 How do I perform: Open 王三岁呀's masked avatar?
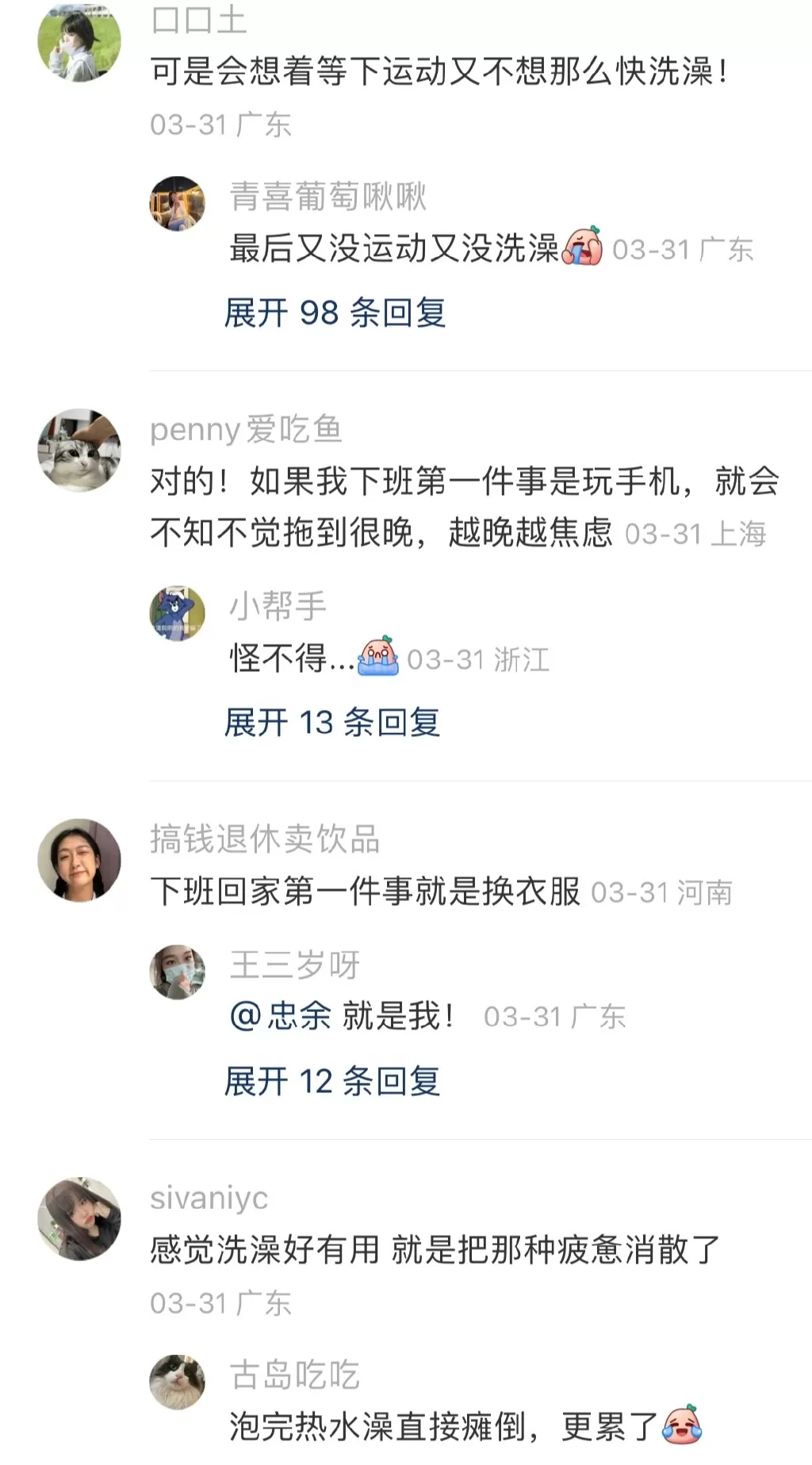[x=178, y=972]
